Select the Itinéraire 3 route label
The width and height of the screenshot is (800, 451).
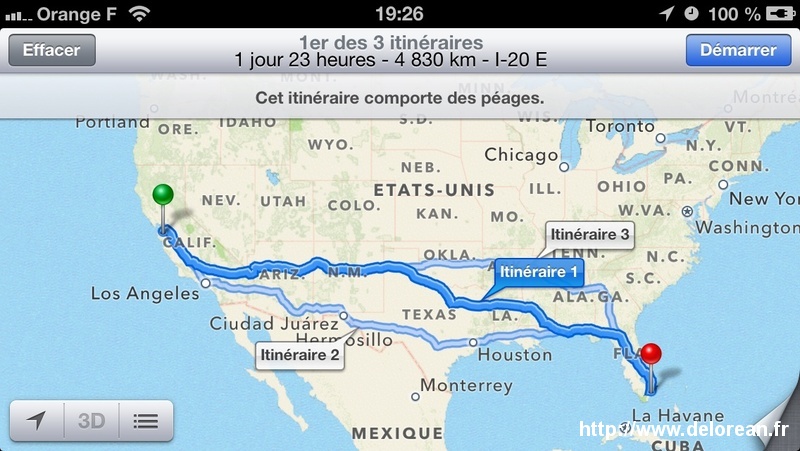click(590, 234)
